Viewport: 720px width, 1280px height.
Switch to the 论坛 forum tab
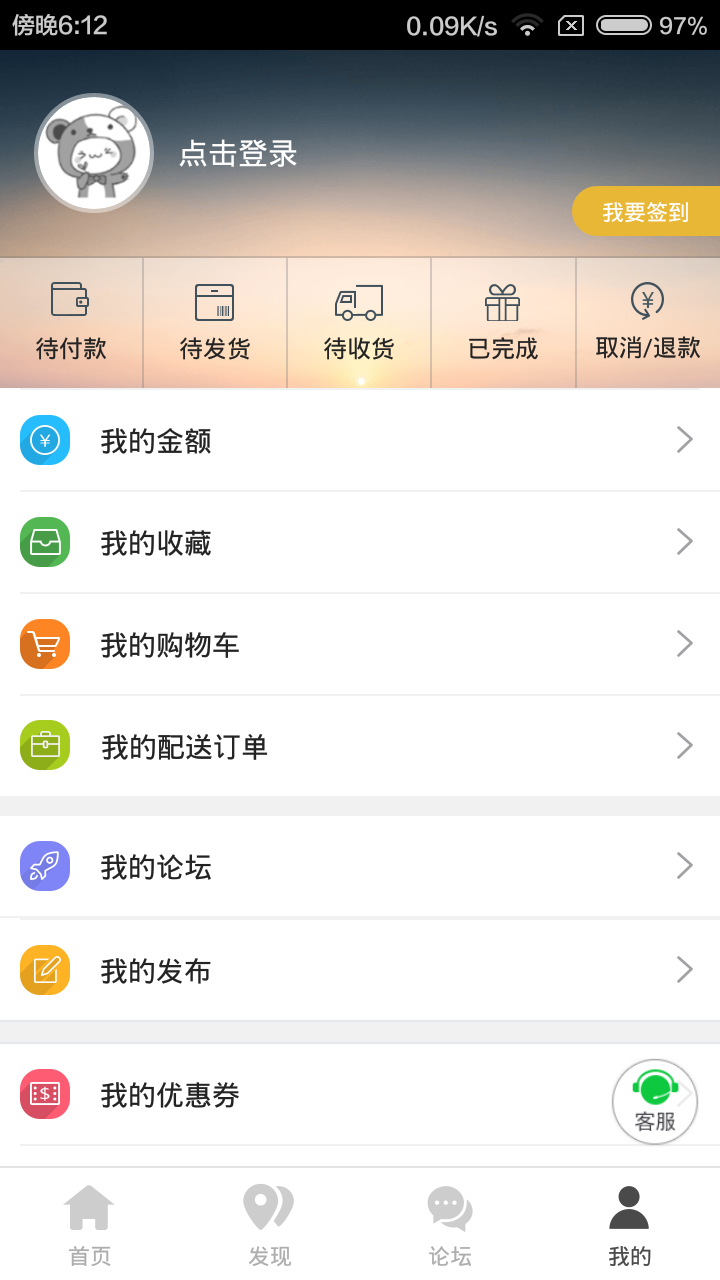click(x=450, y=1225)
